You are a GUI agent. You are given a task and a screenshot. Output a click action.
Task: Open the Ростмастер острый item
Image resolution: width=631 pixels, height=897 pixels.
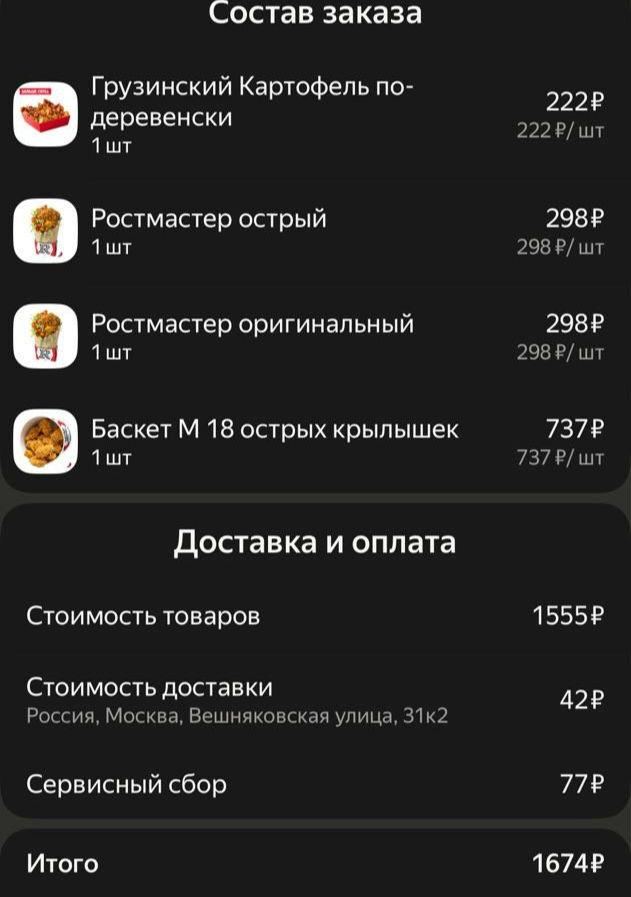tap(209, 219)
